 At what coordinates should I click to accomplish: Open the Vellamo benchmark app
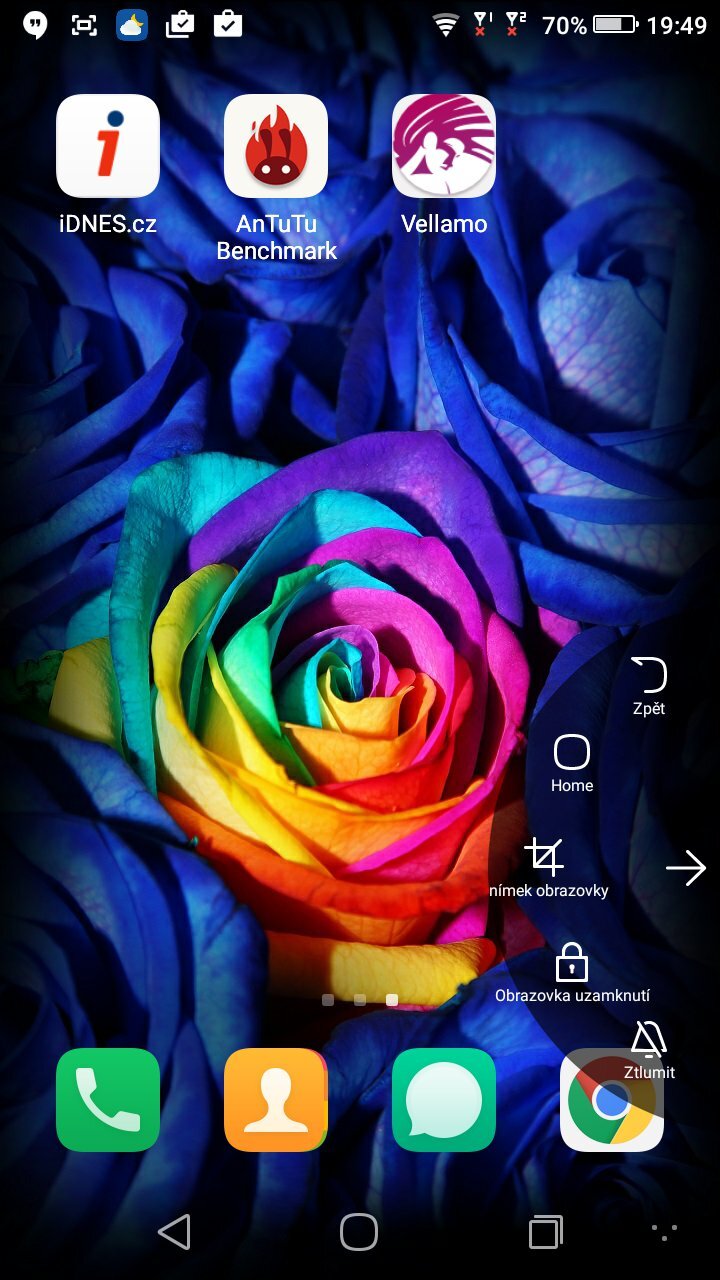pyautogui.click(x=443, y=145)
